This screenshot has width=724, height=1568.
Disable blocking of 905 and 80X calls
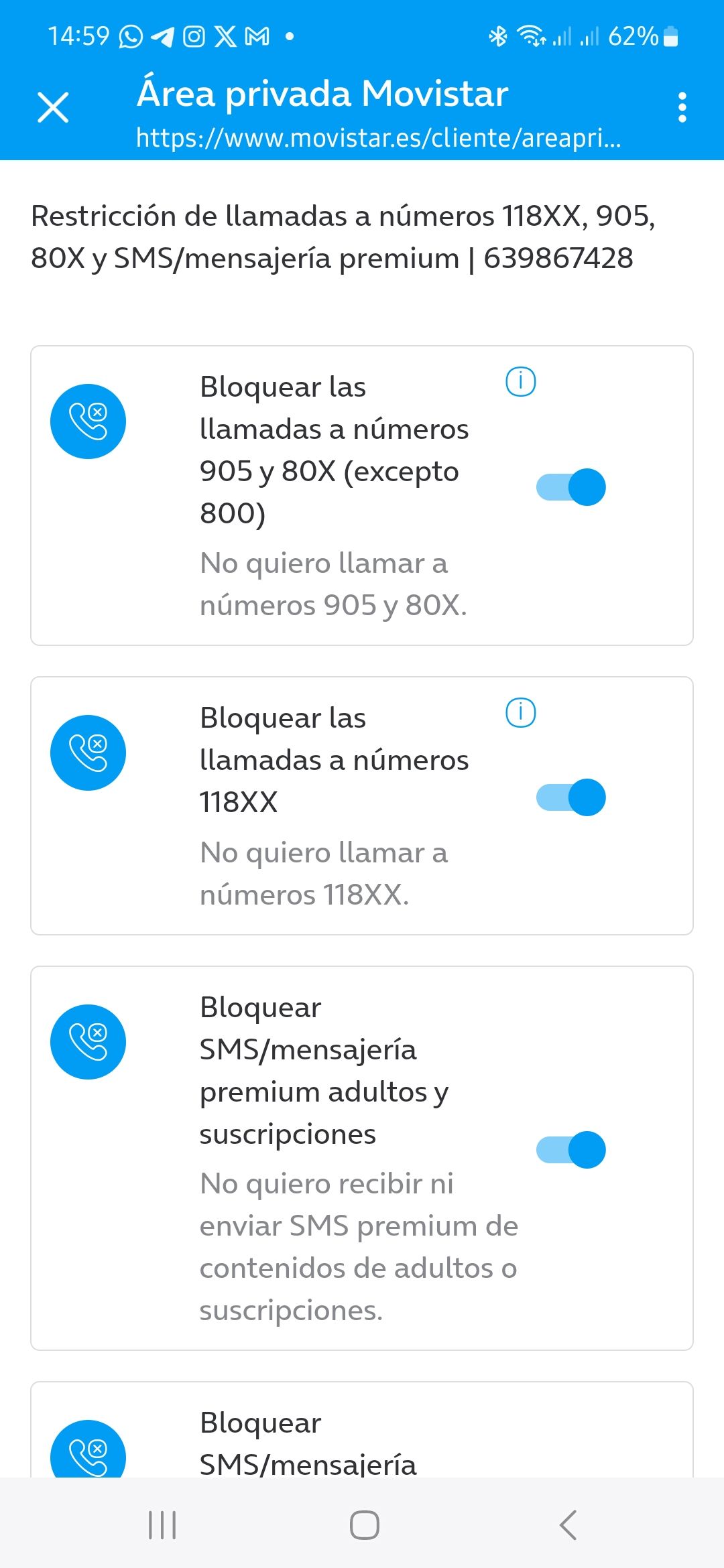pyautogui.click(x=571, y=487)
